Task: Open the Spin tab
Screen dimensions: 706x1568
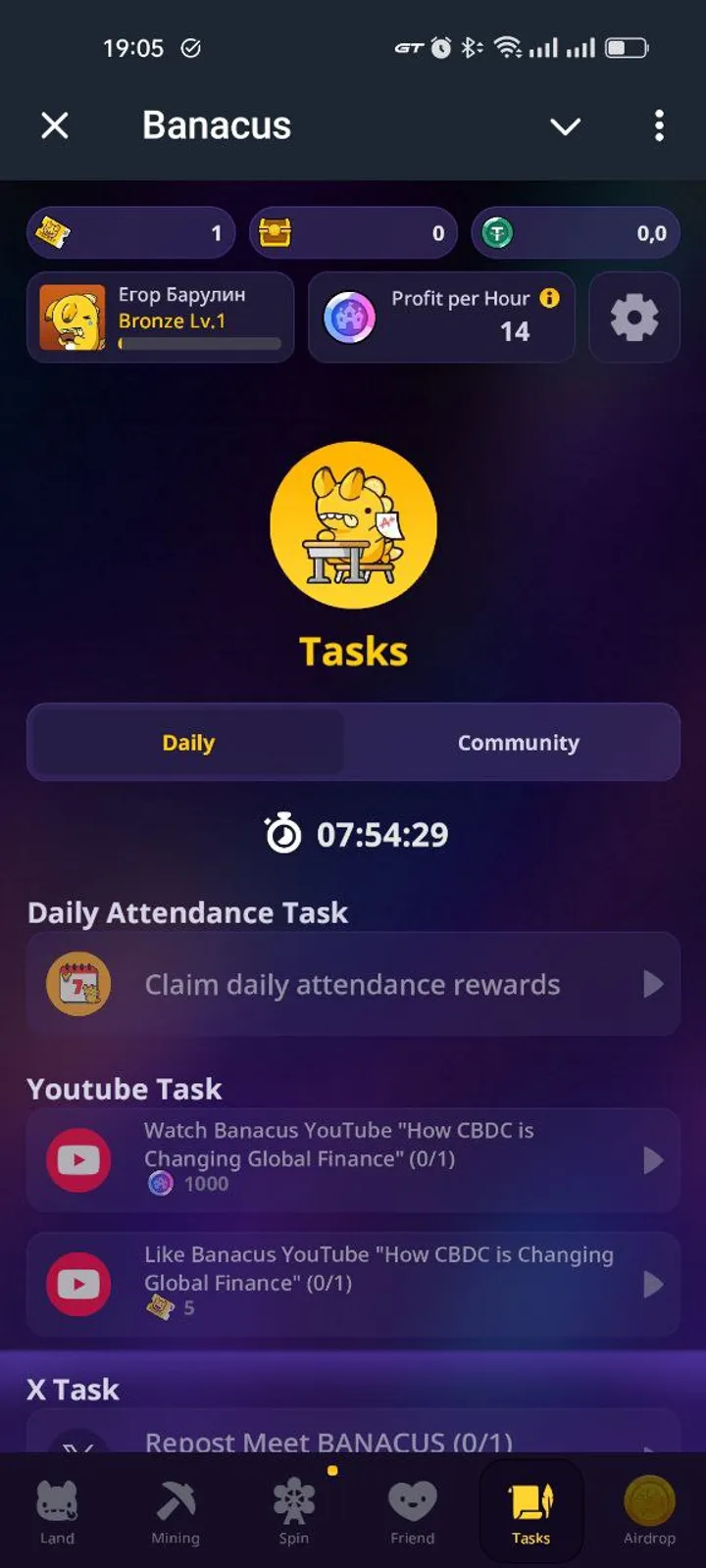Action: [x=294, y=1511]
